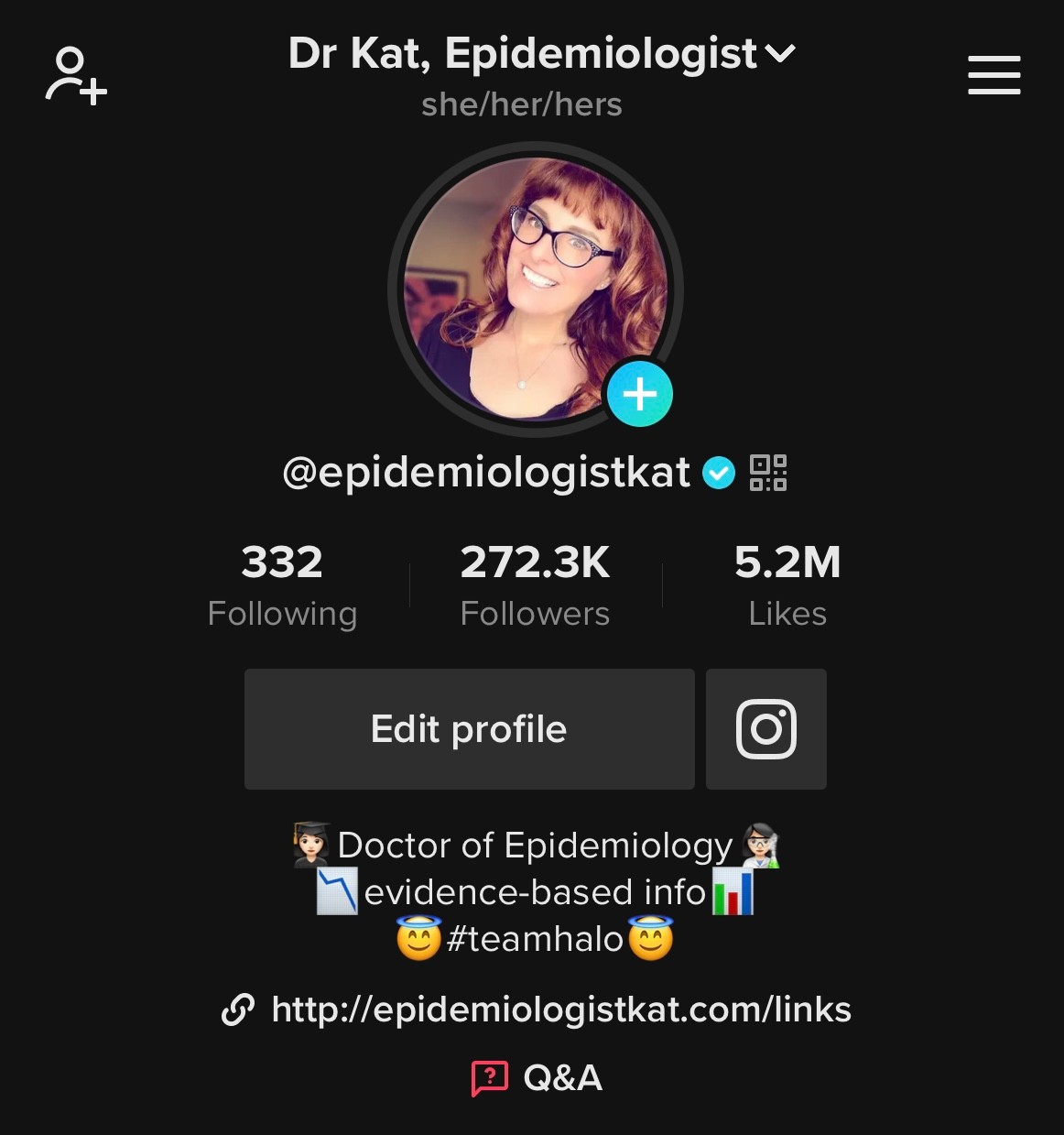View the 272.3K Followers list

click(x=535, y=585)
